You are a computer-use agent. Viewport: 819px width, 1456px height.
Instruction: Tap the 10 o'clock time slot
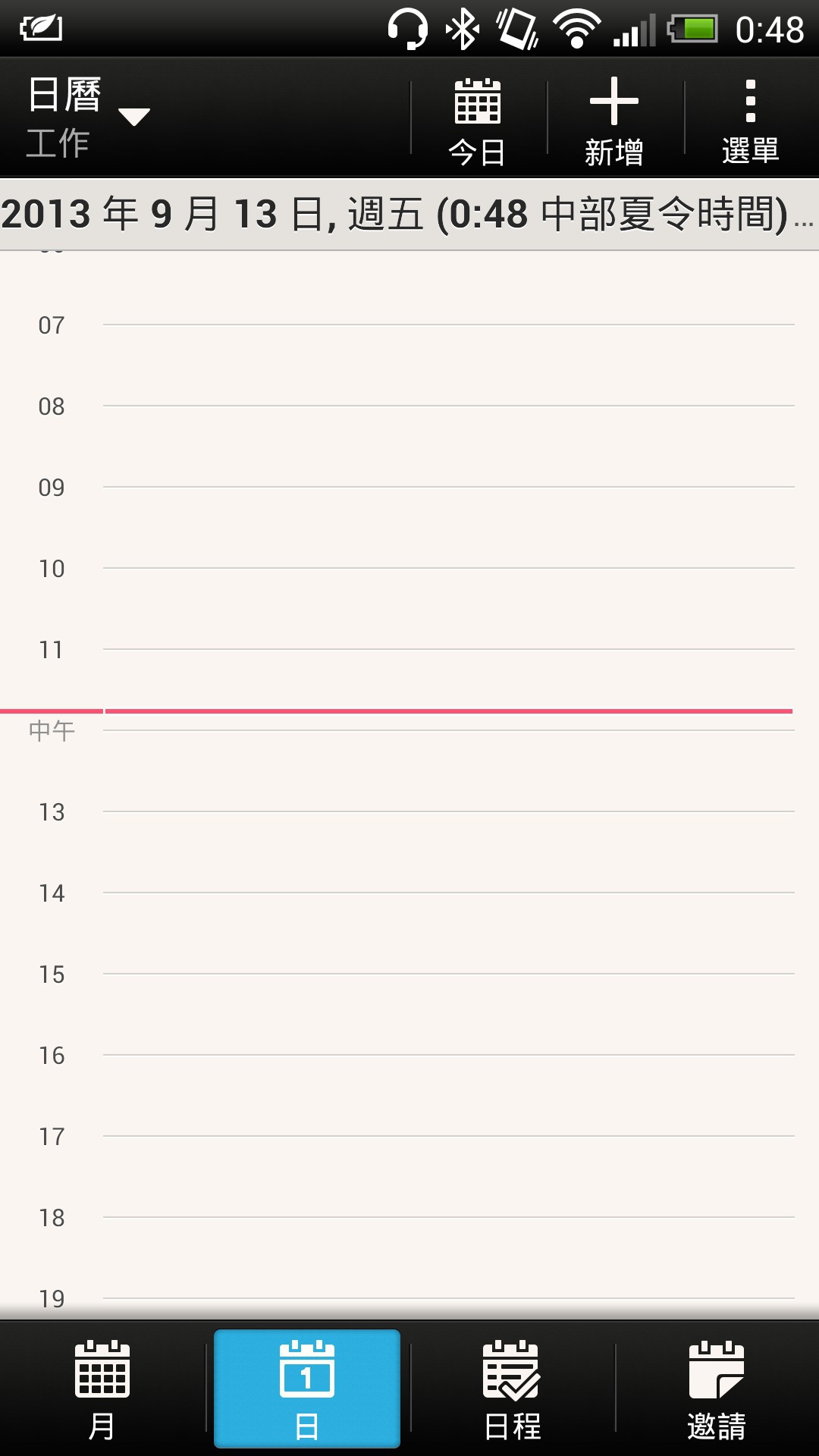(447, 608)
